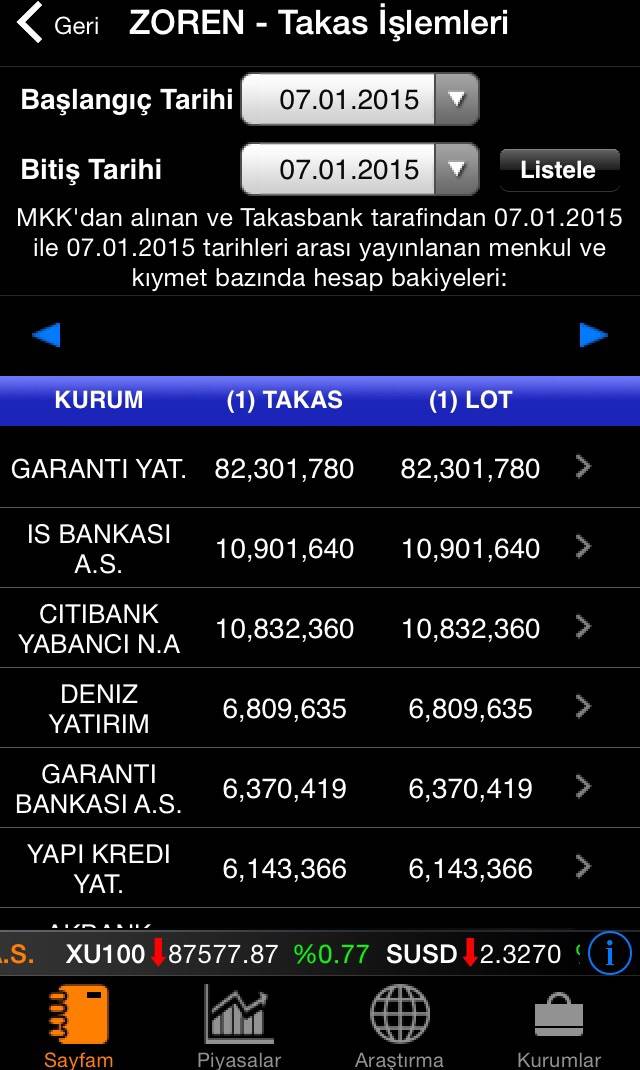Show previous columns with the left arrow
The width and height of the screenshot is (640, 1070).
(46, 335)
